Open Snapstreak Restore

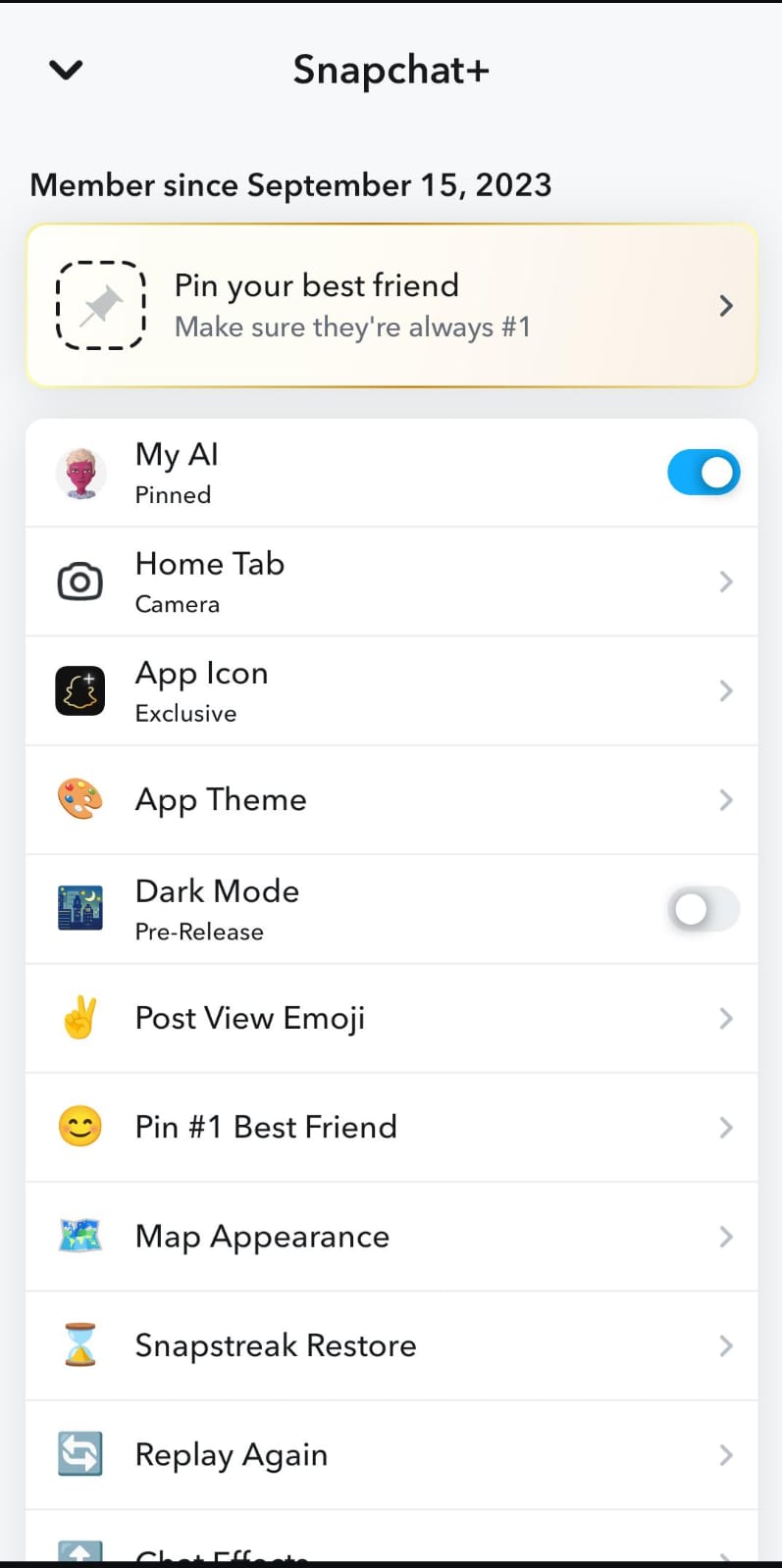391,1345
